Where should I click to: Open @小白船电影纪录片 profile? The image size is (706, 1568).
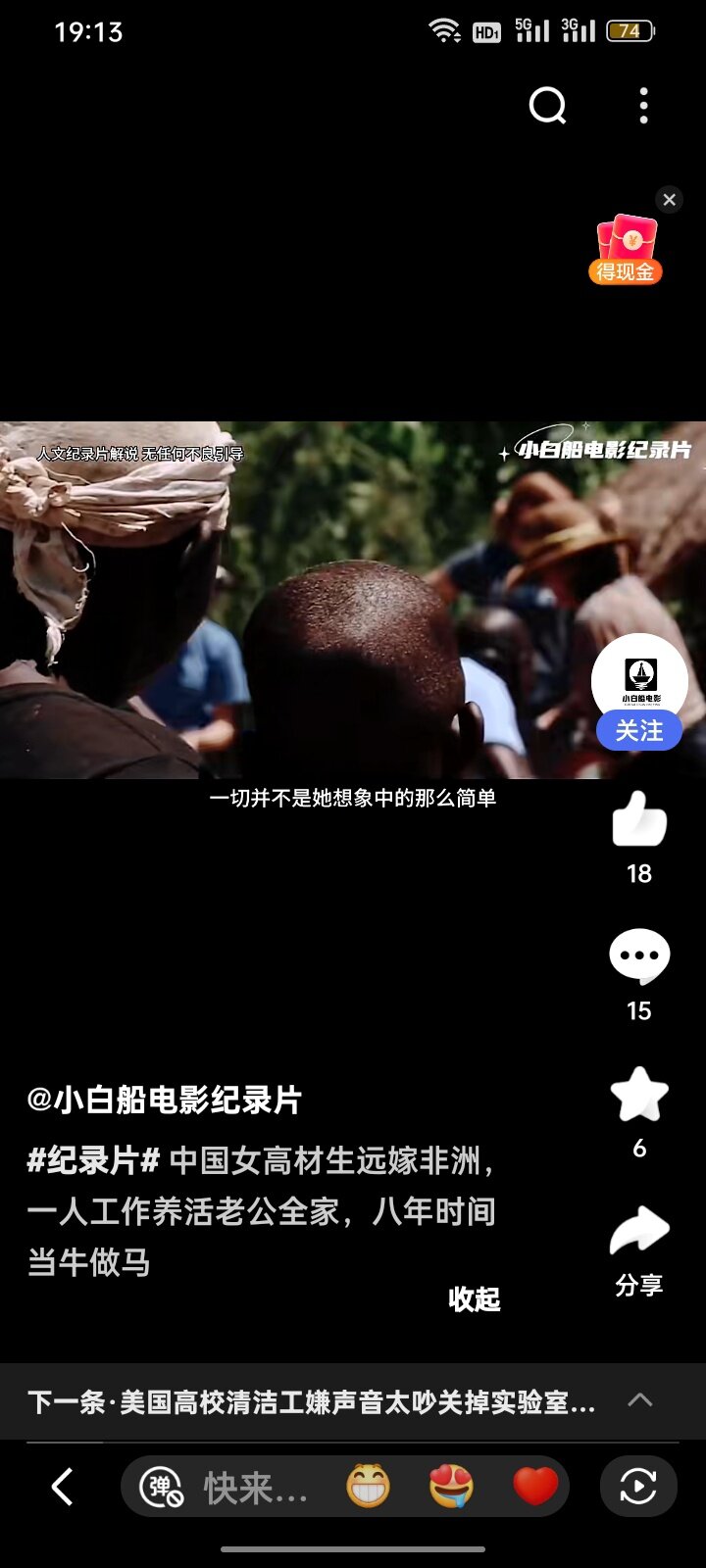[165, 1100]
